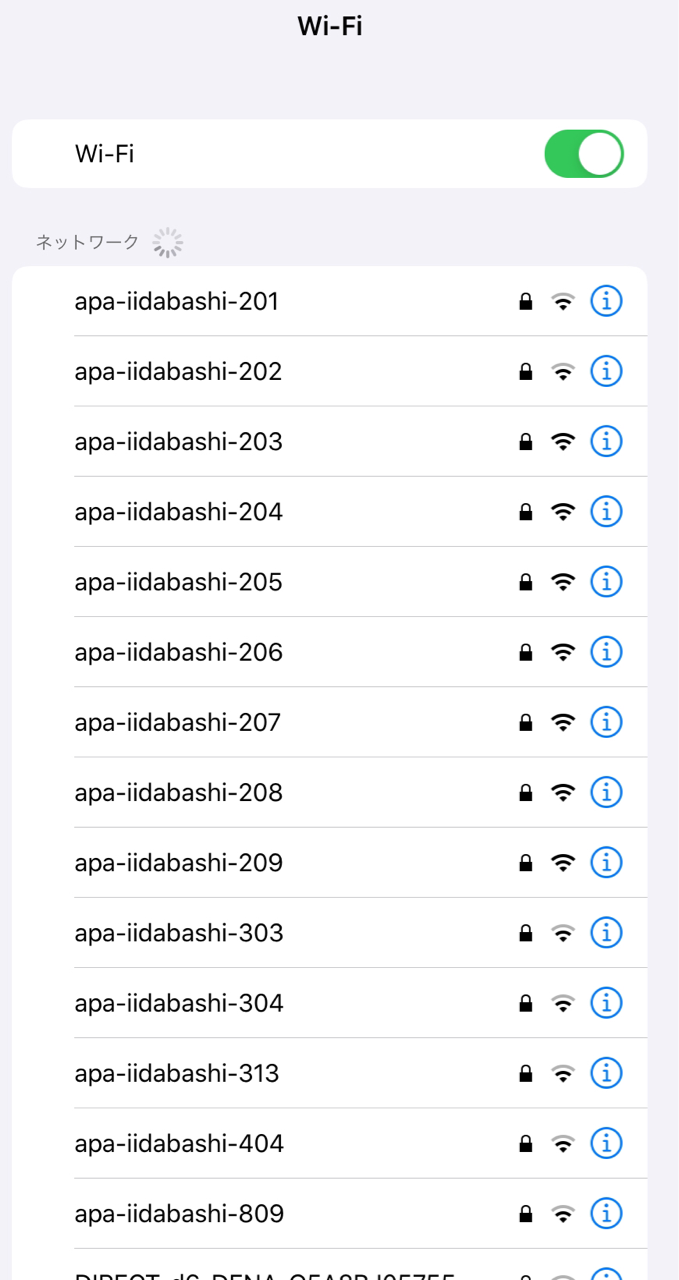The width and height of the screenshot is (679, 1280).
Task: Connect to apa-iidabashi-203
Action: (178, 441)
